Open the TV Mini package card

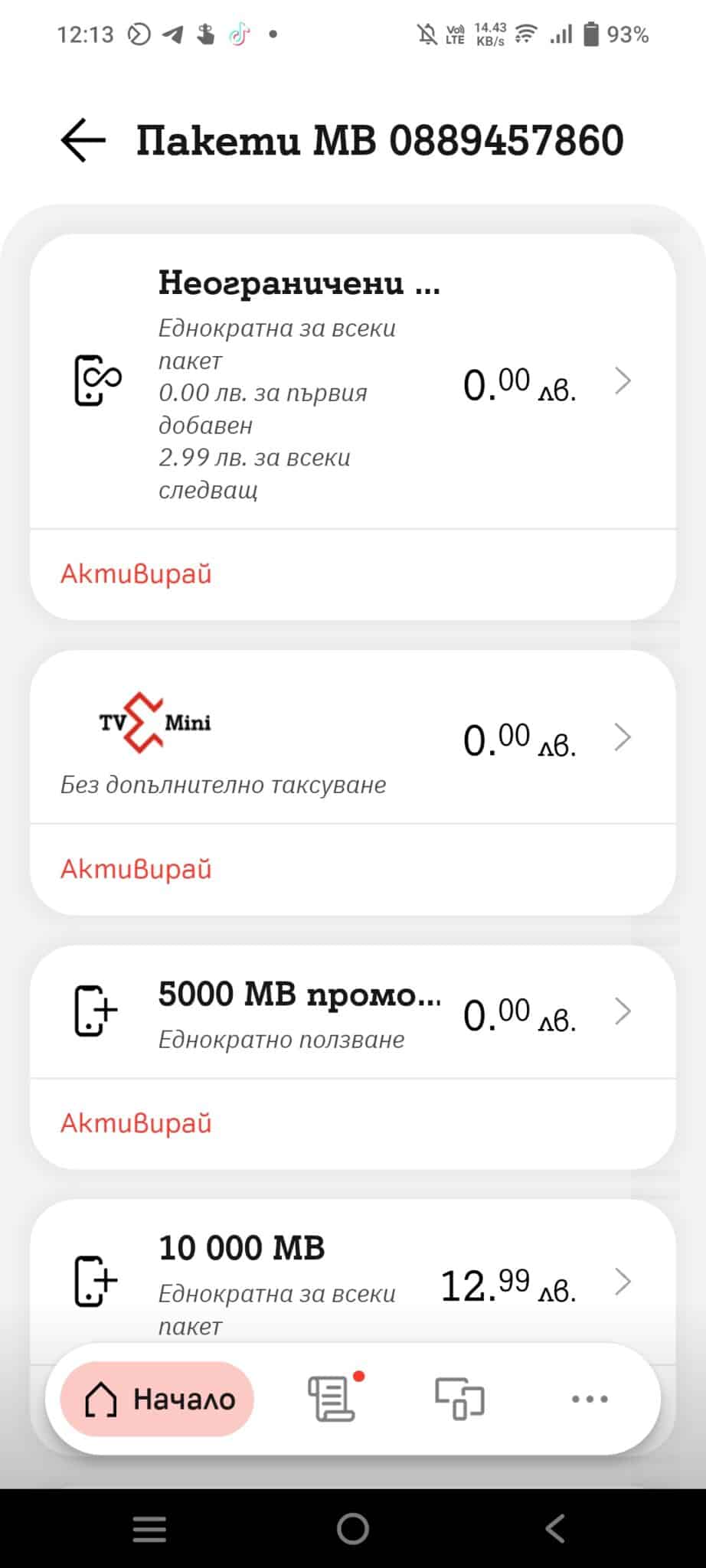click(x=353, y=738)
